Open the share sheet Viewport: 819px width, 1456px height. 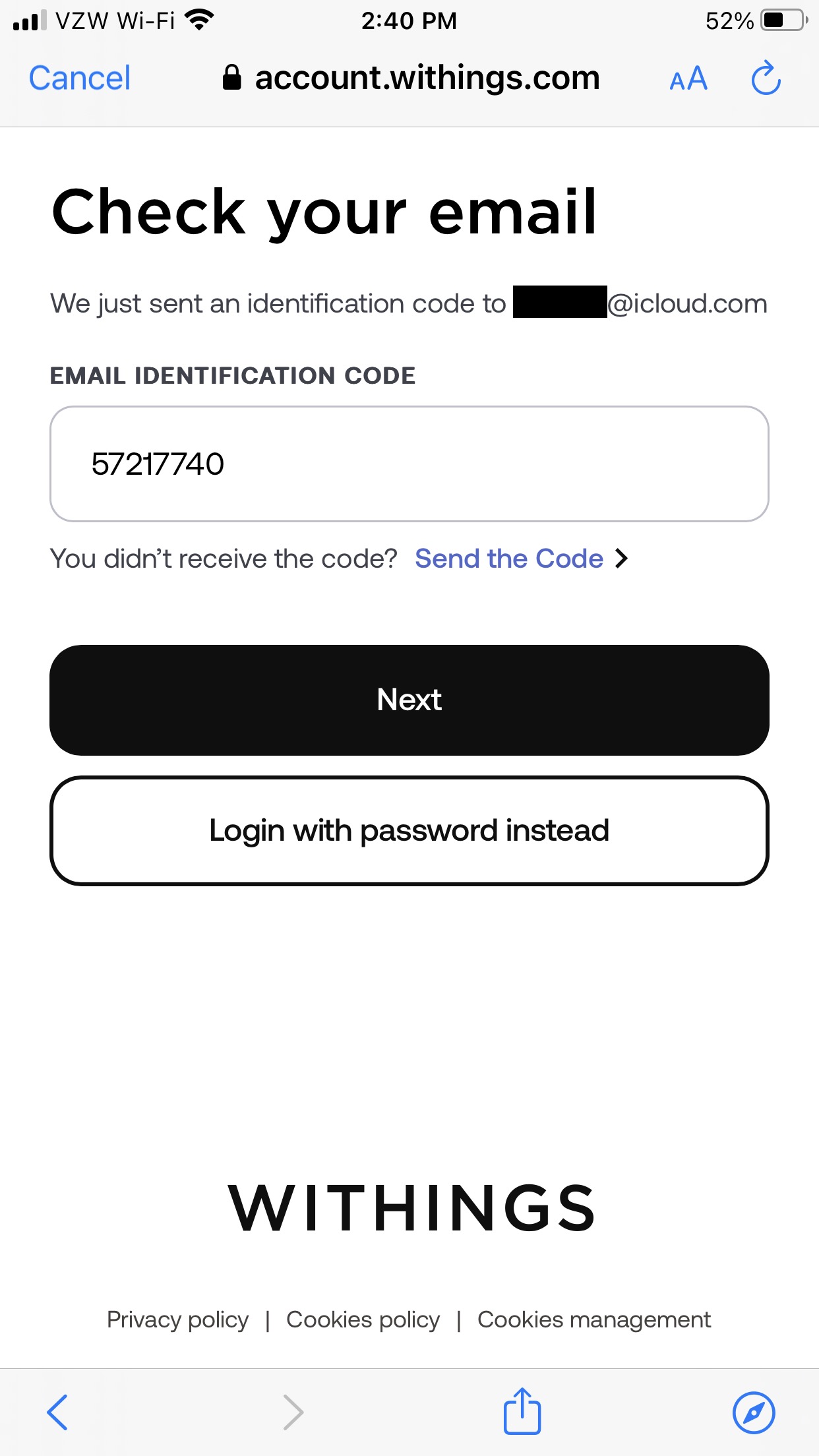(x=522, y=1411)
